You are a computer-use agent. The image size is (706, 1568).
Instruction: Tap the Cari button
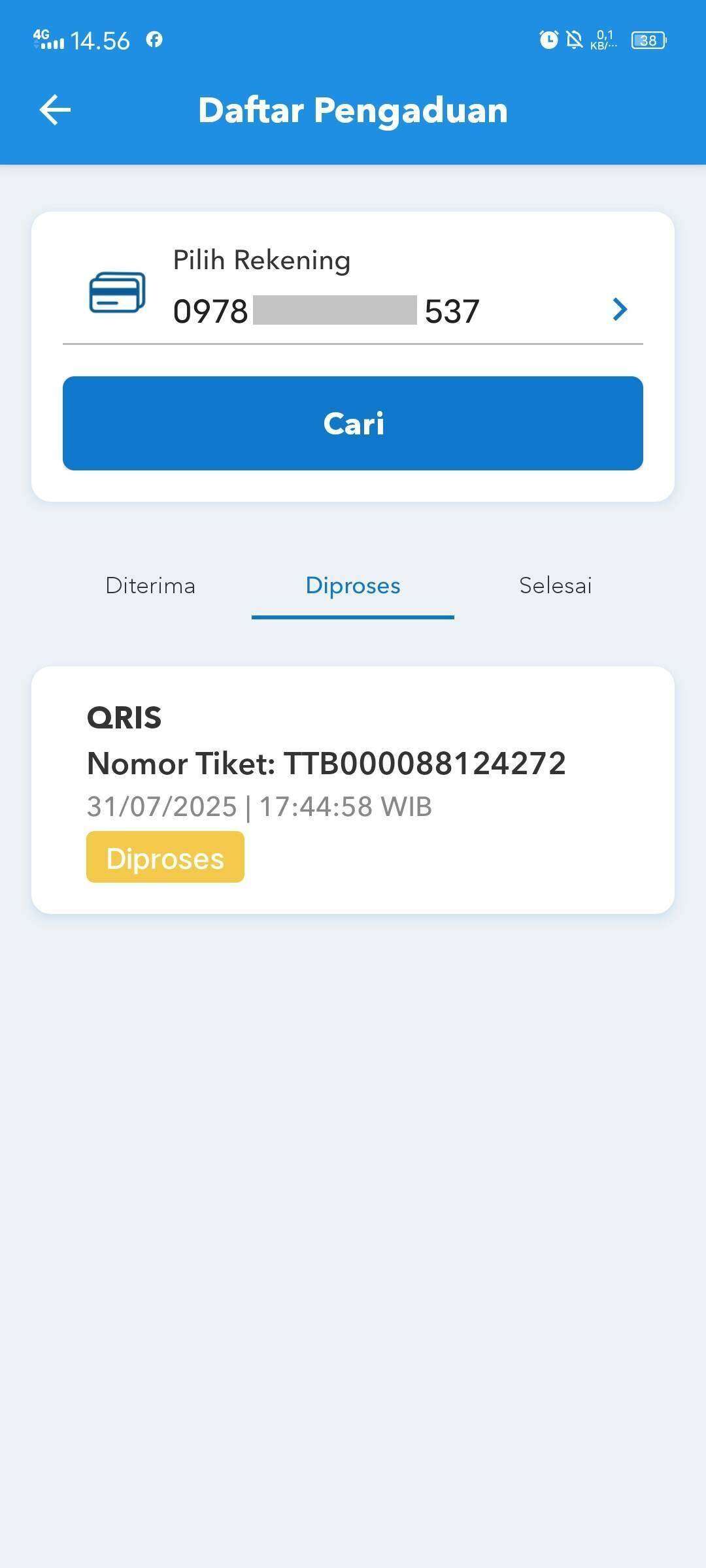coord(353,423)
